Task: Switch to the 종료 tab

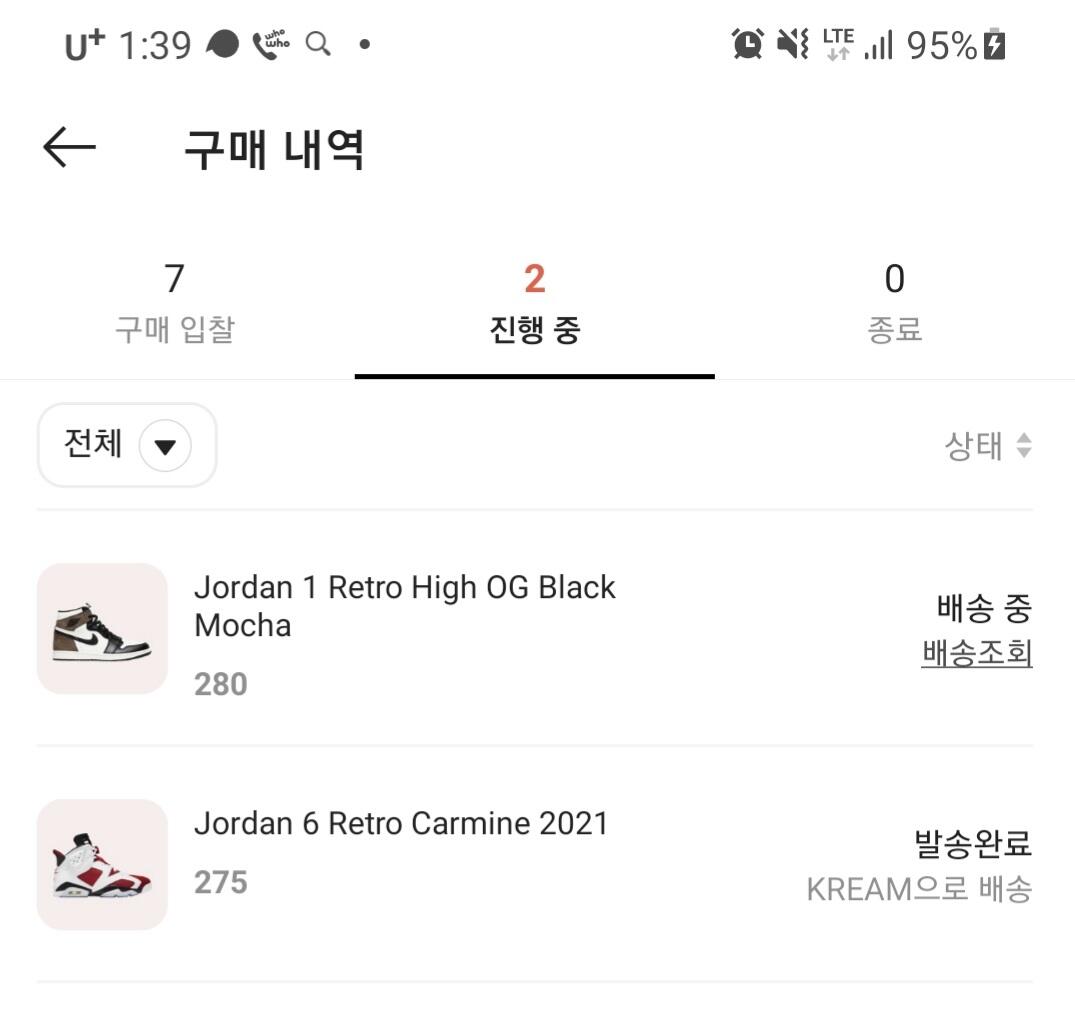Action: coord(894,303)
